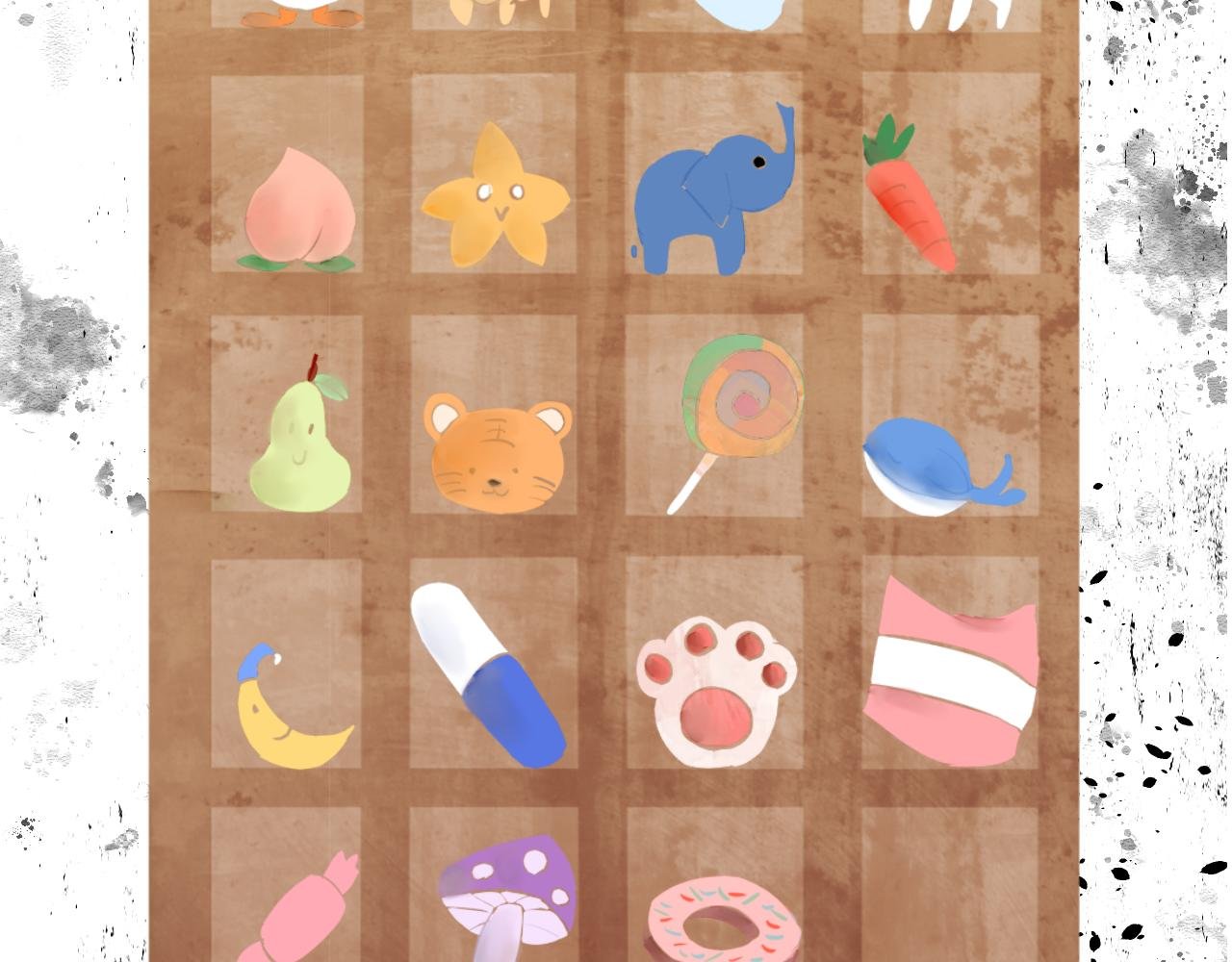Pick the orange tiger face sticker
1232x962 pixels.
(x=497, y=454)
